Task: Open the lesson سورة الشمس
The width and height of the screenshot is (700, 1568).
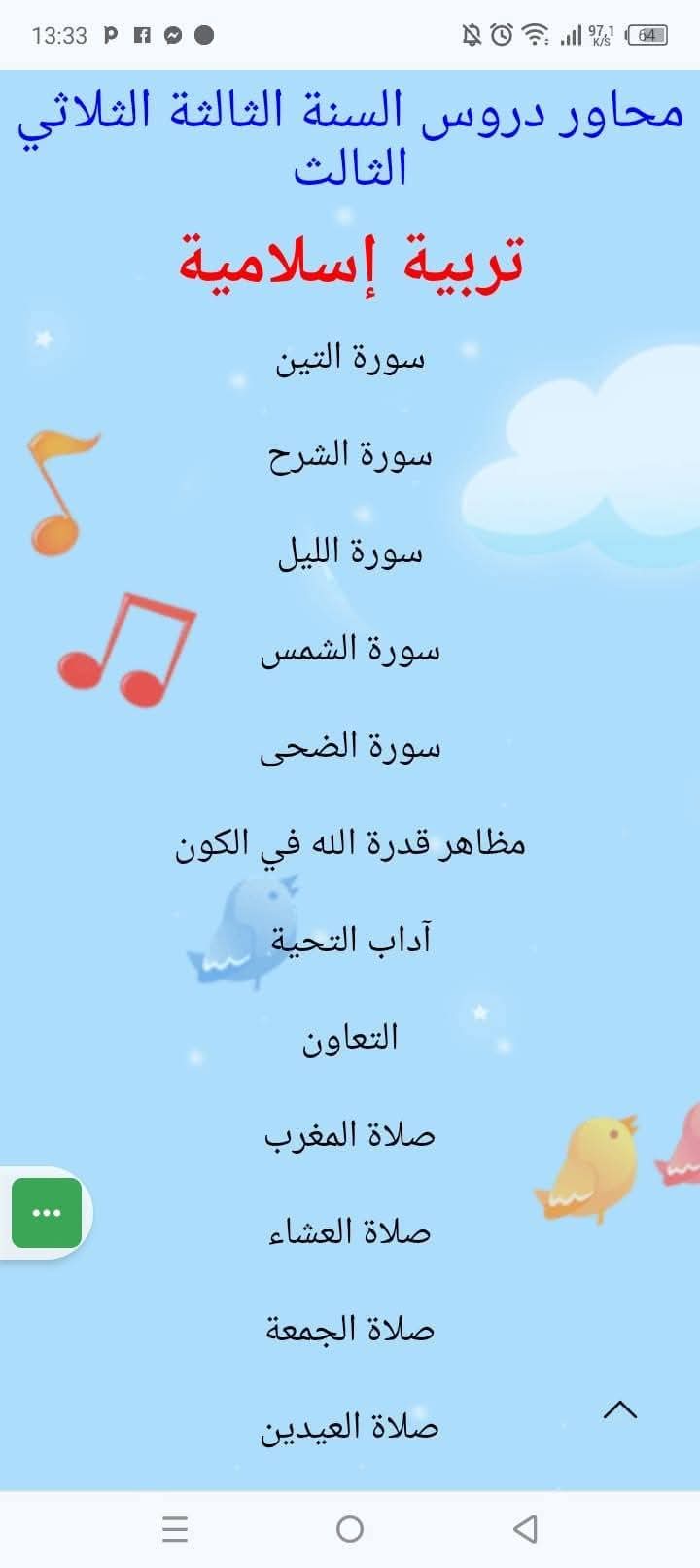Action: [350, 650]
